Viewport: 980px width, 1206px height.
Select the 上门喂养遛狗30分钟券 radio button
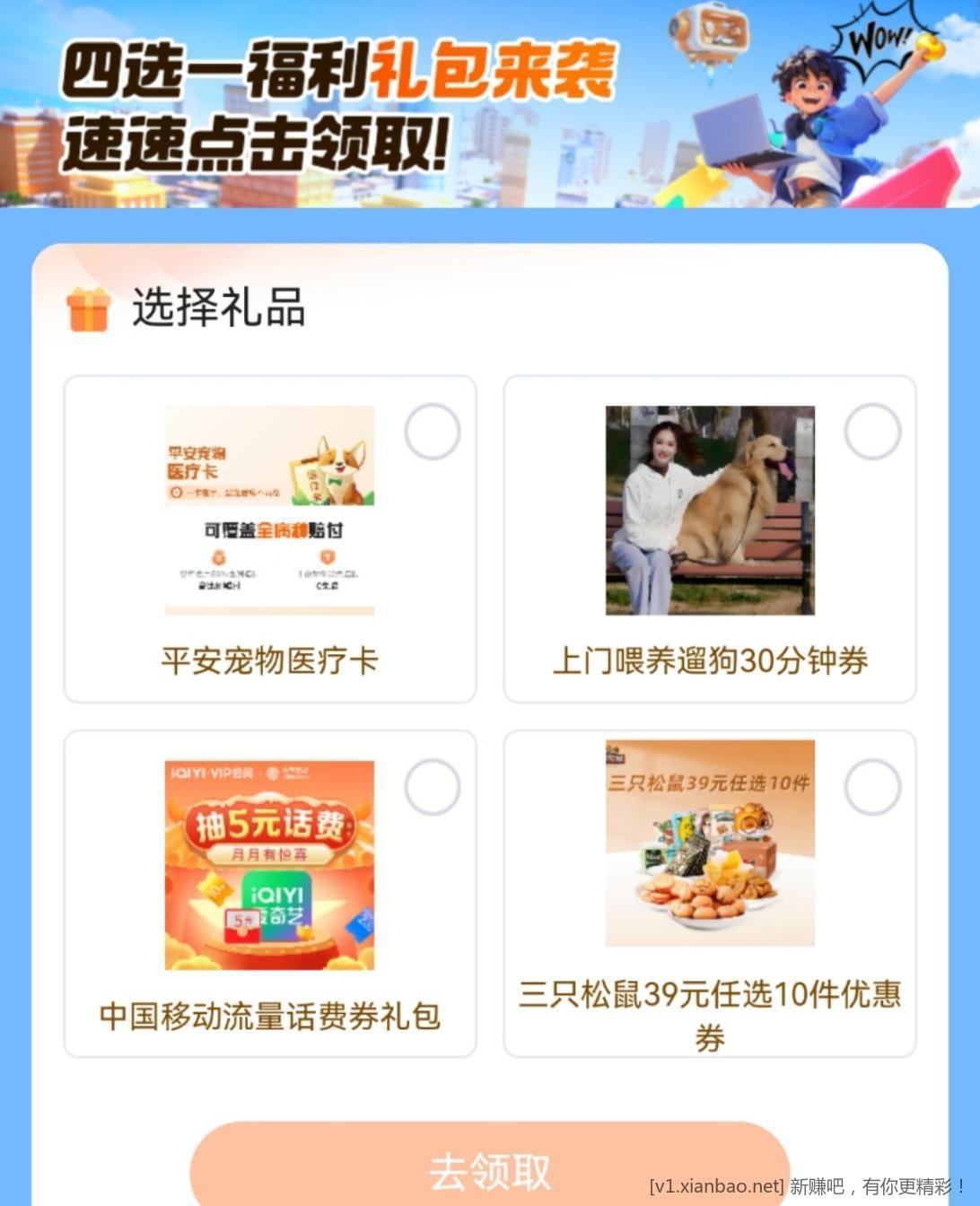(872, 432)
